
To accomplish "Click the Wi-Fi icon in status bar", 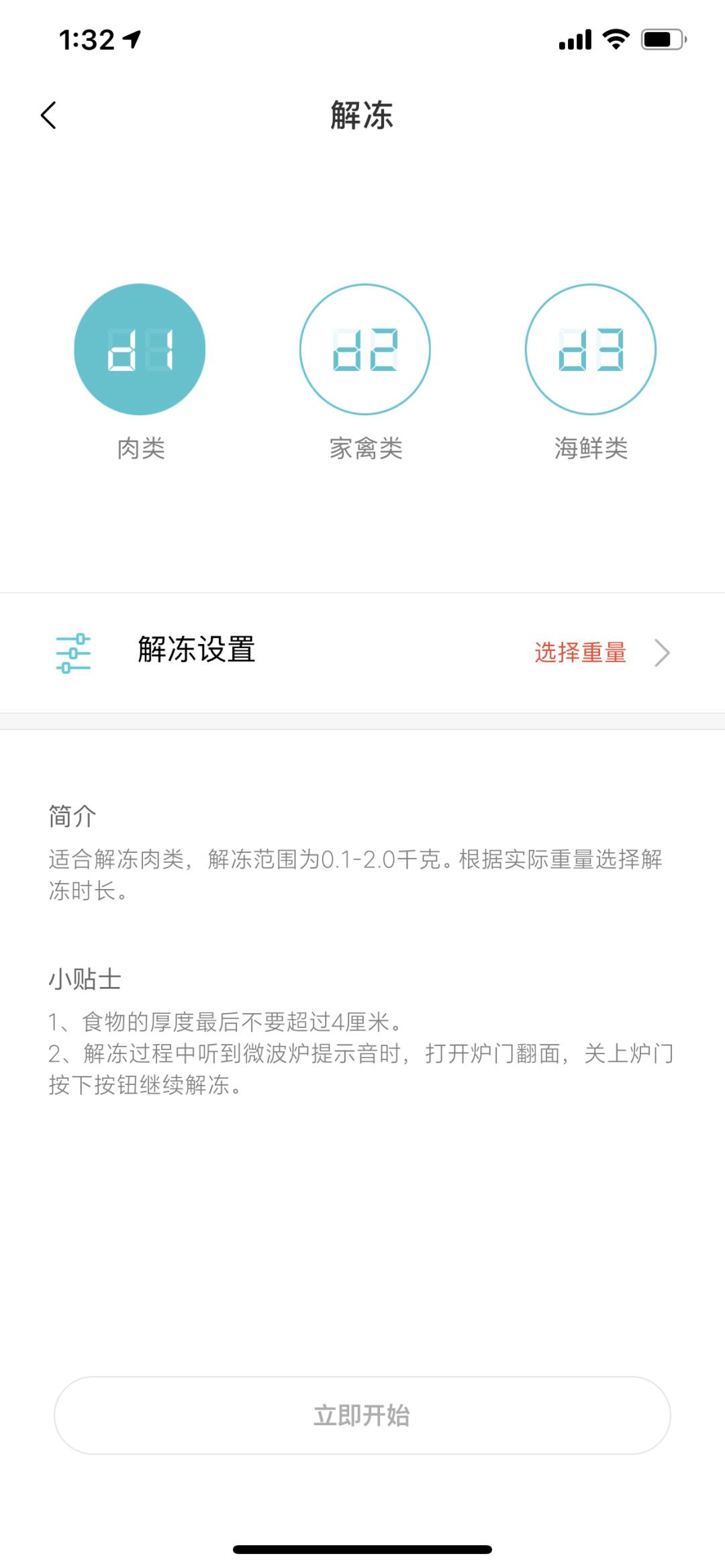I will [613, 40].
